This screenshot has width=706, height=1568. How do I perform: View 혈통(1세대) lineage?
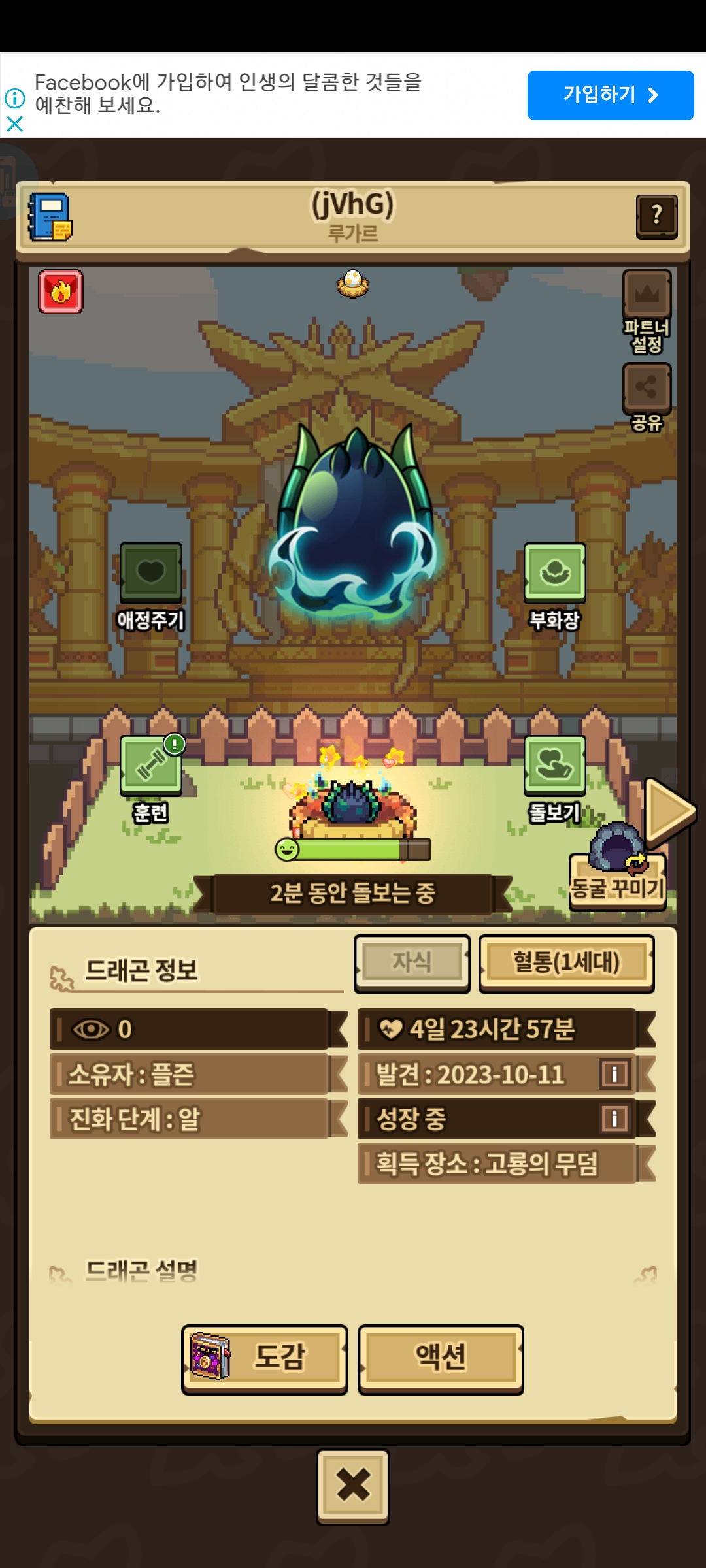pyautogui.click(x=566, y=962)
